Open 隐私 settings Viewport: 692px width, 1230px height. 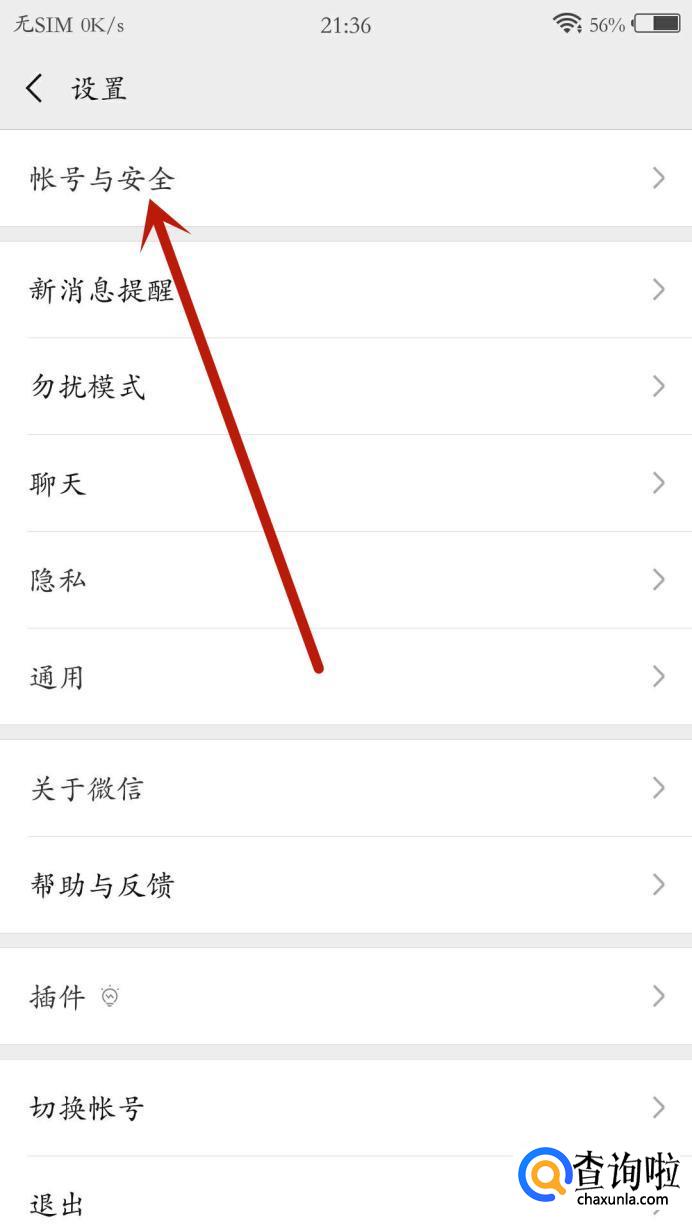coord(345,580)
